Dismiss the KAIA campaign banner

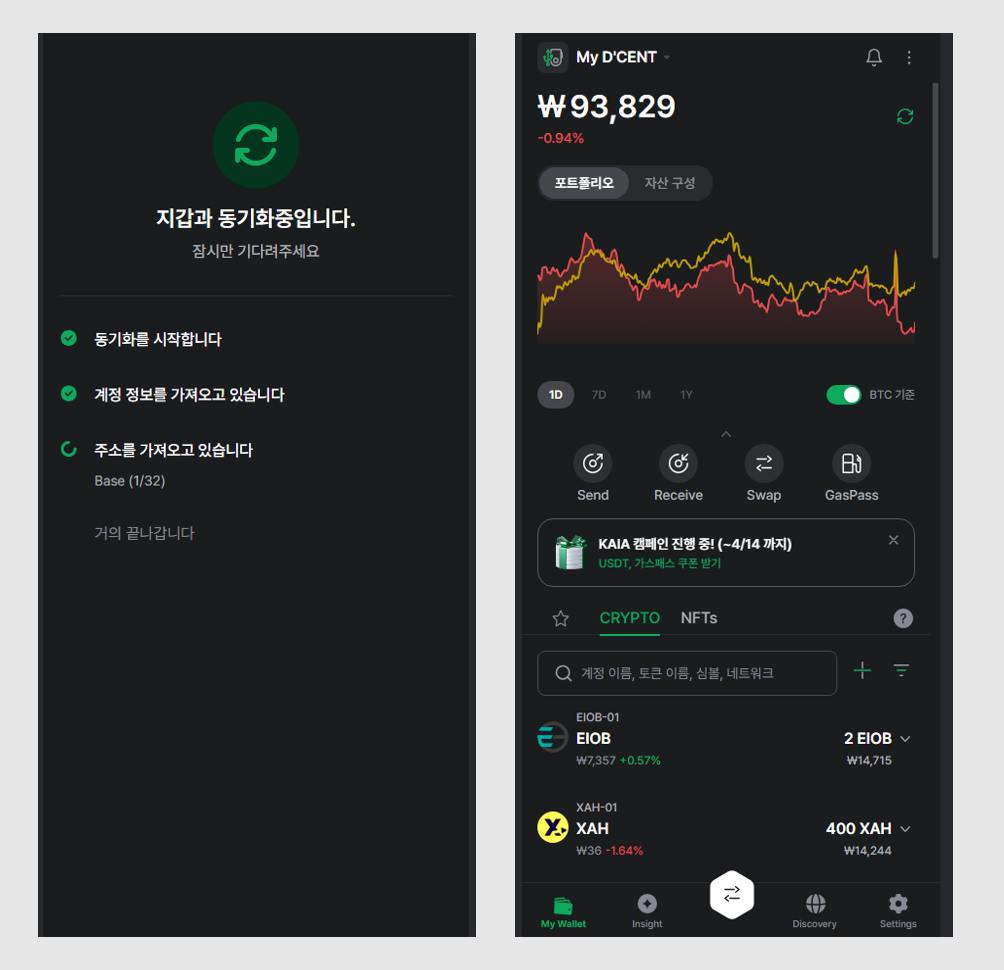coord(893,540)
